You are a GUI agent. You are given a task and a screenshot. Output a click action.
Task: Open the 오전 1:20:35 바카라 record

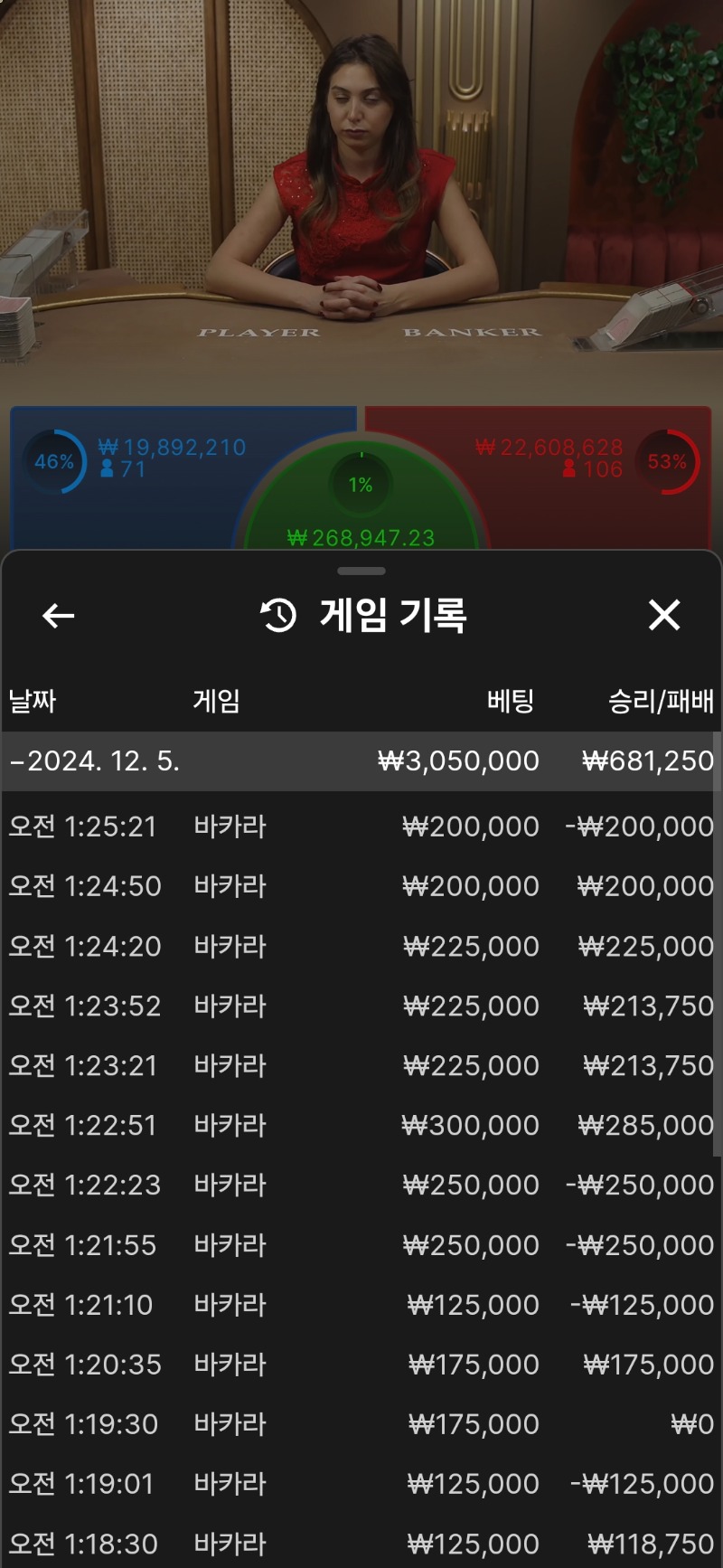pos(361,1365)
